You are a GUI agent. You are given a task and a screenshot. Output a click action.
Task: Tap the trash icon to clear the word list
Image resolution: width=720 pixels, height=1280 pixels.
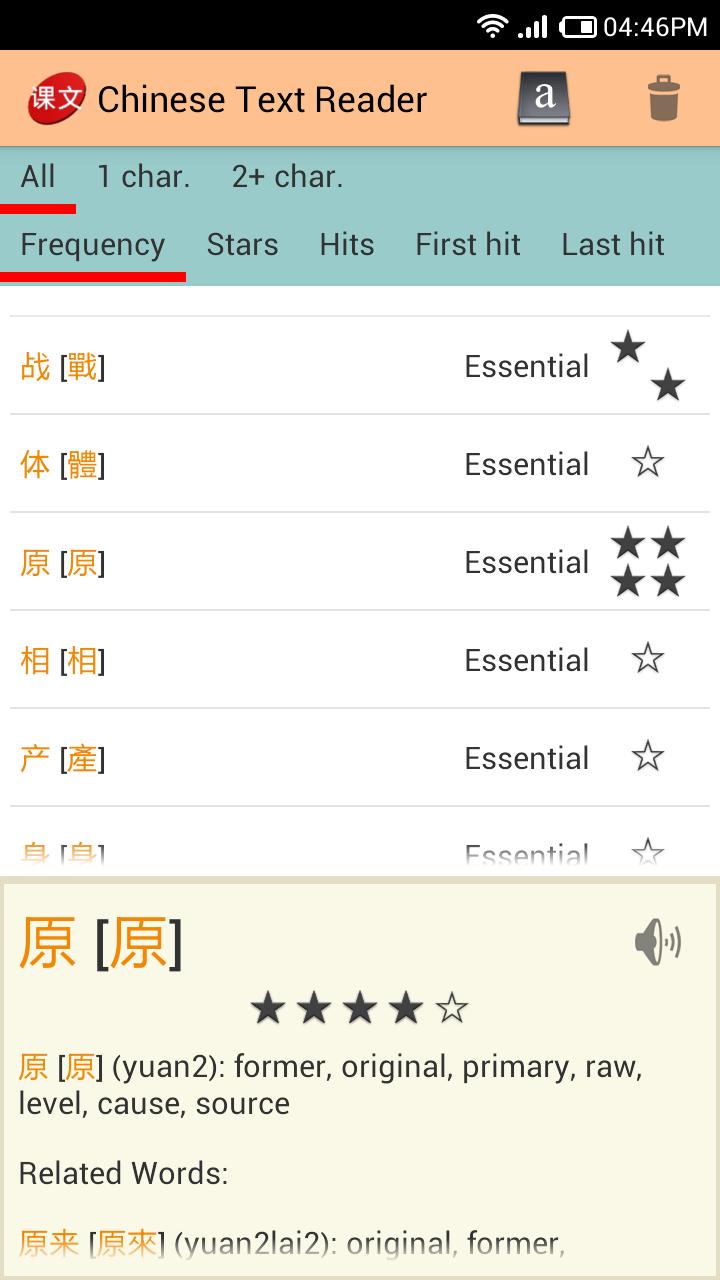663,97
